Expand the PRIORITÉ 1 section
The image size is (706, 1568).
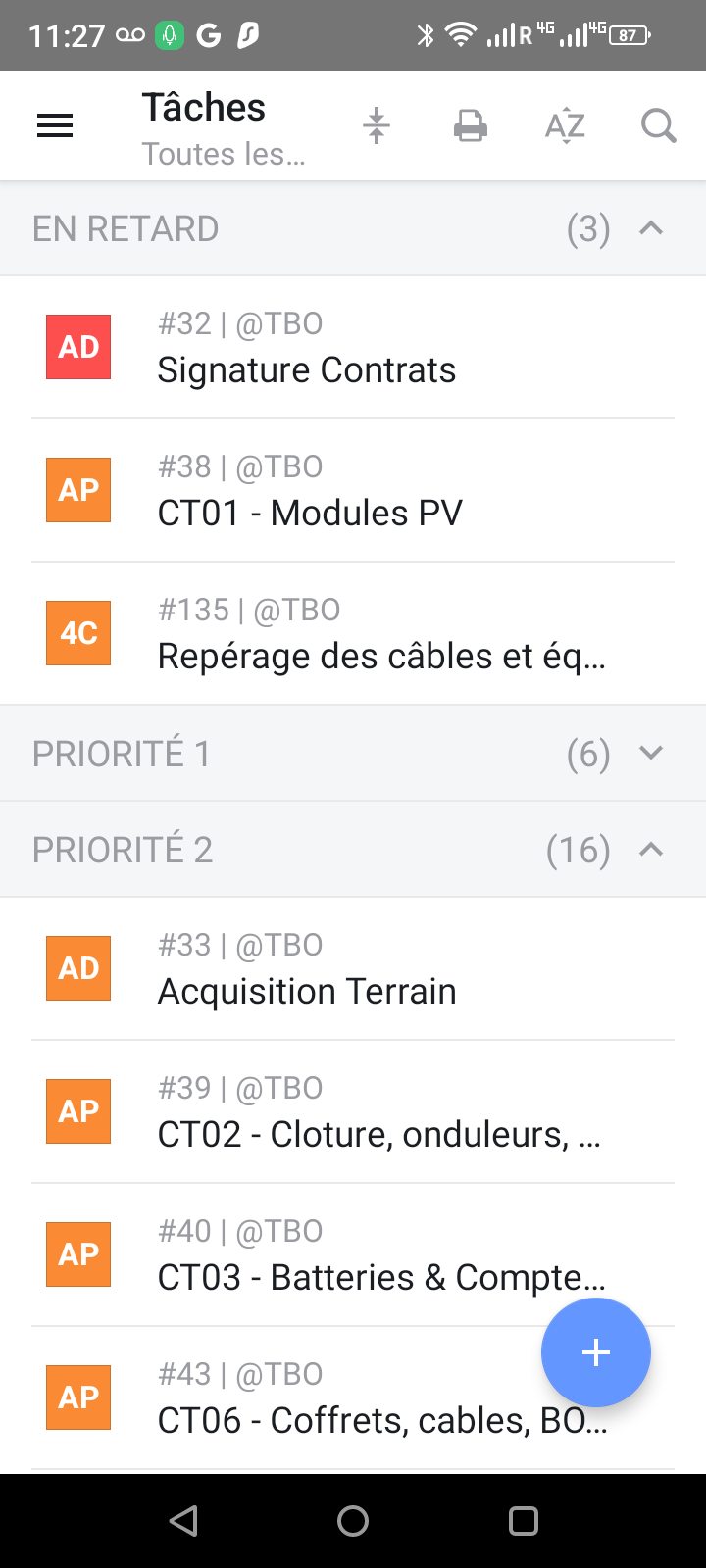(x=649, y=753)
